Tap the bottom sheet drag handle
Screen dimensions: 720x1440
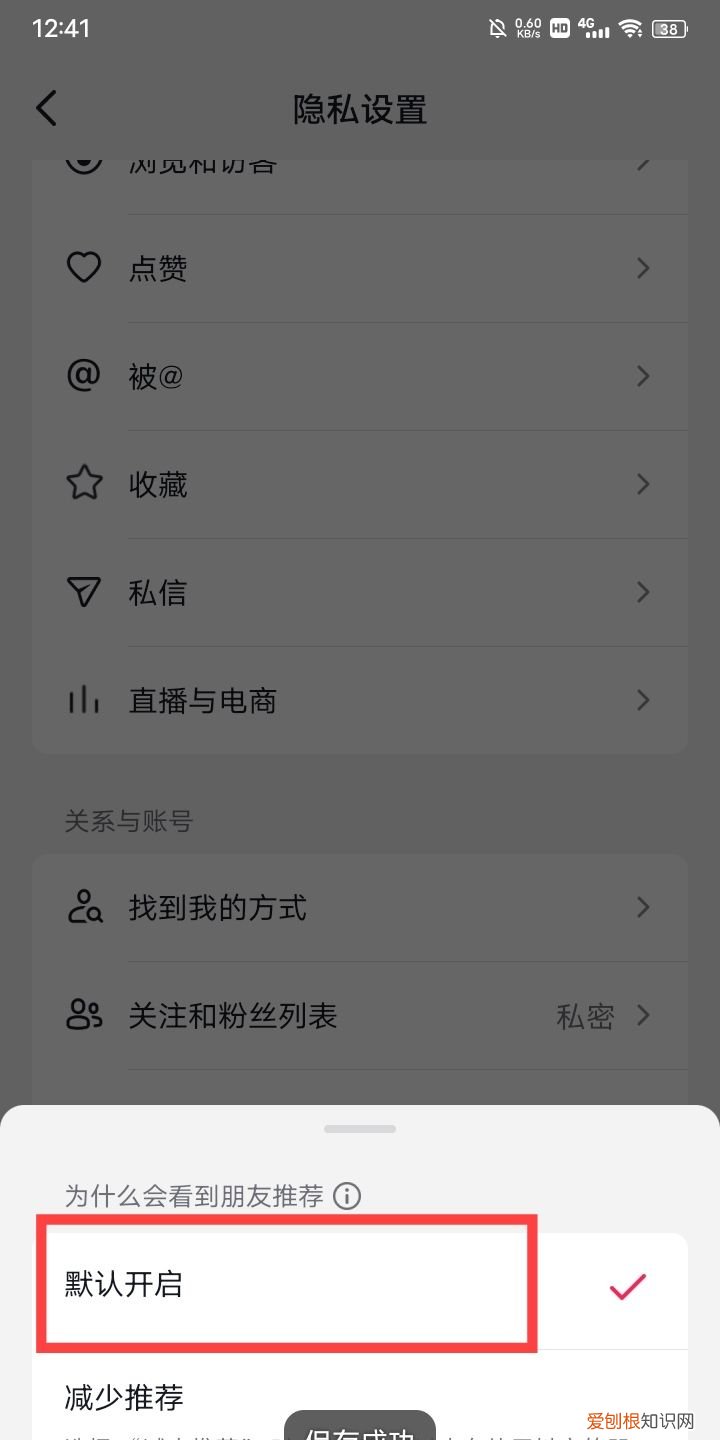360,1128
